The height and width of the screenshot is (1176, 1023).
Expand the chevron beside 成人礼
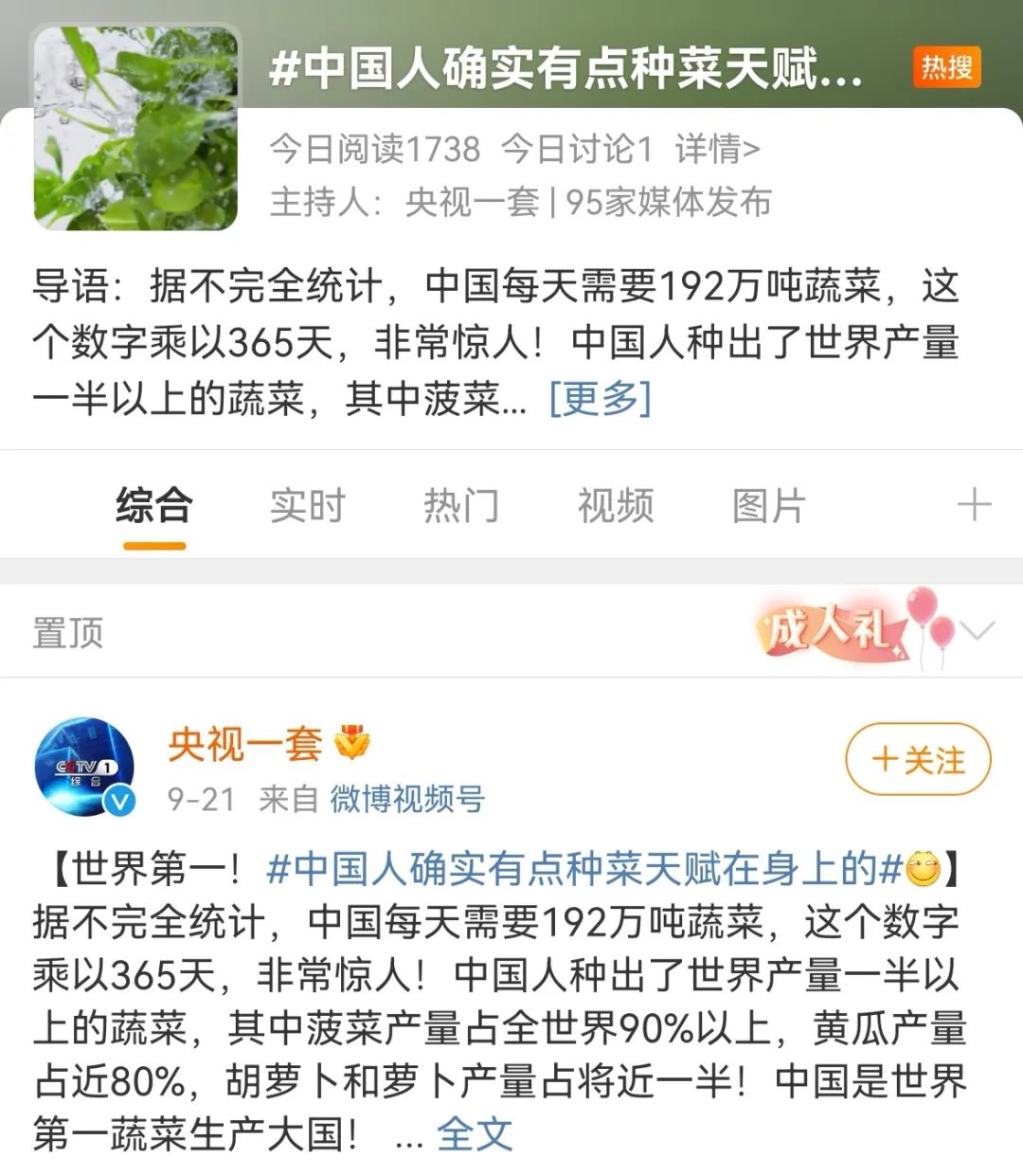[x=978, y=630]
